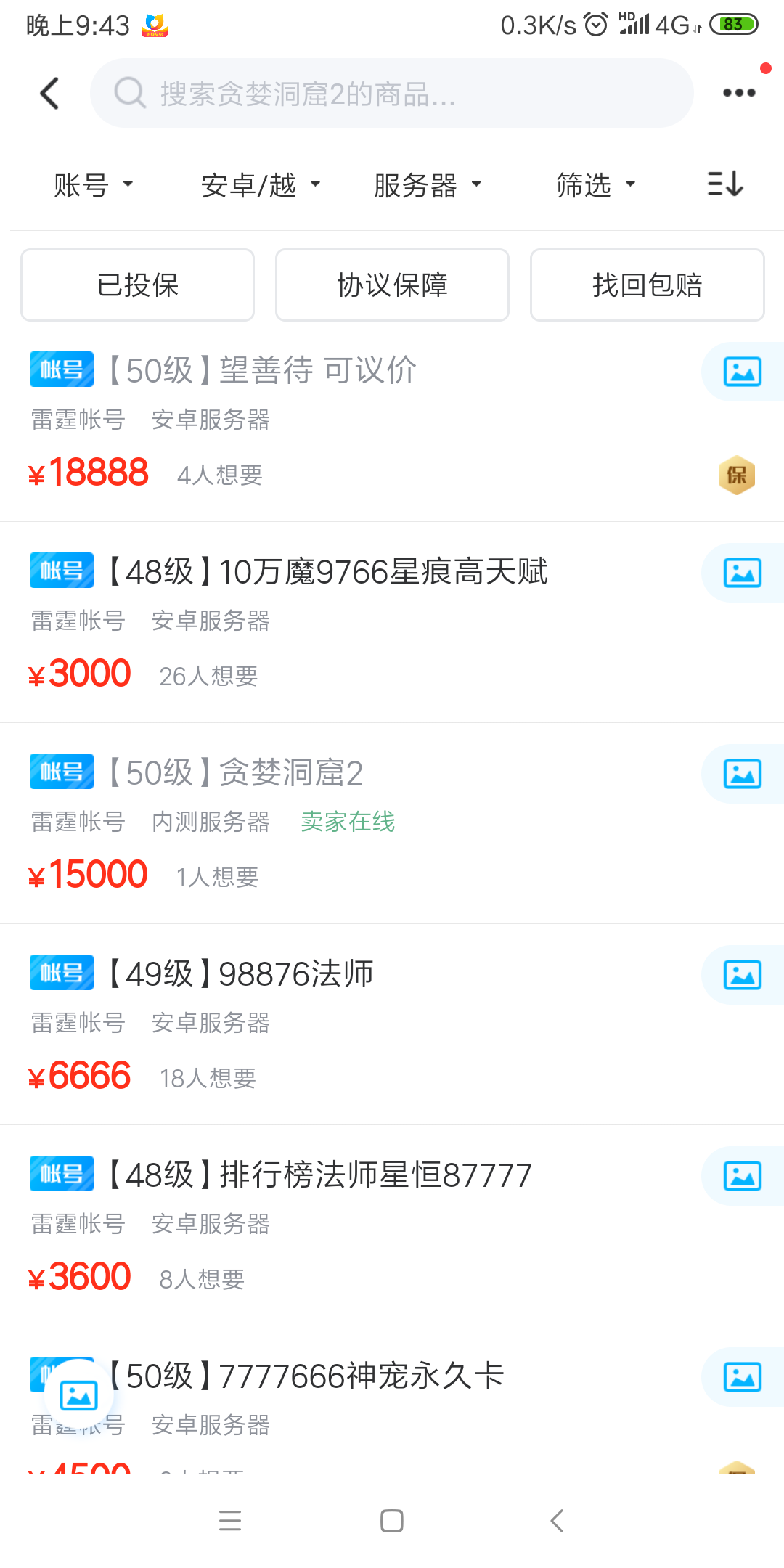Select the 已投保 filter chip
Screen dimensions: 784x1568
(138, 285)
